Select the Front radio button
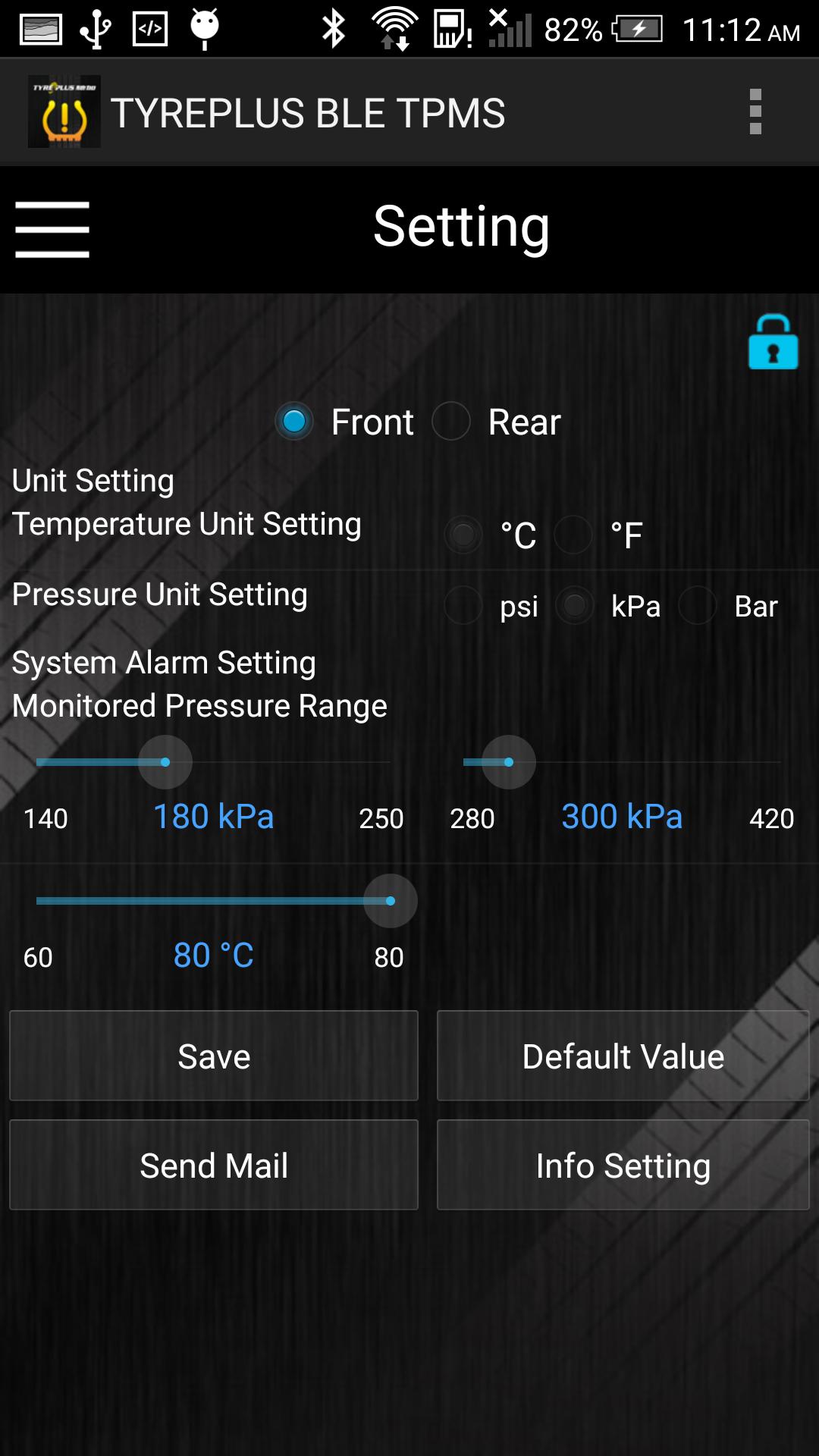The image size is (819, 1456). (294, 421)
